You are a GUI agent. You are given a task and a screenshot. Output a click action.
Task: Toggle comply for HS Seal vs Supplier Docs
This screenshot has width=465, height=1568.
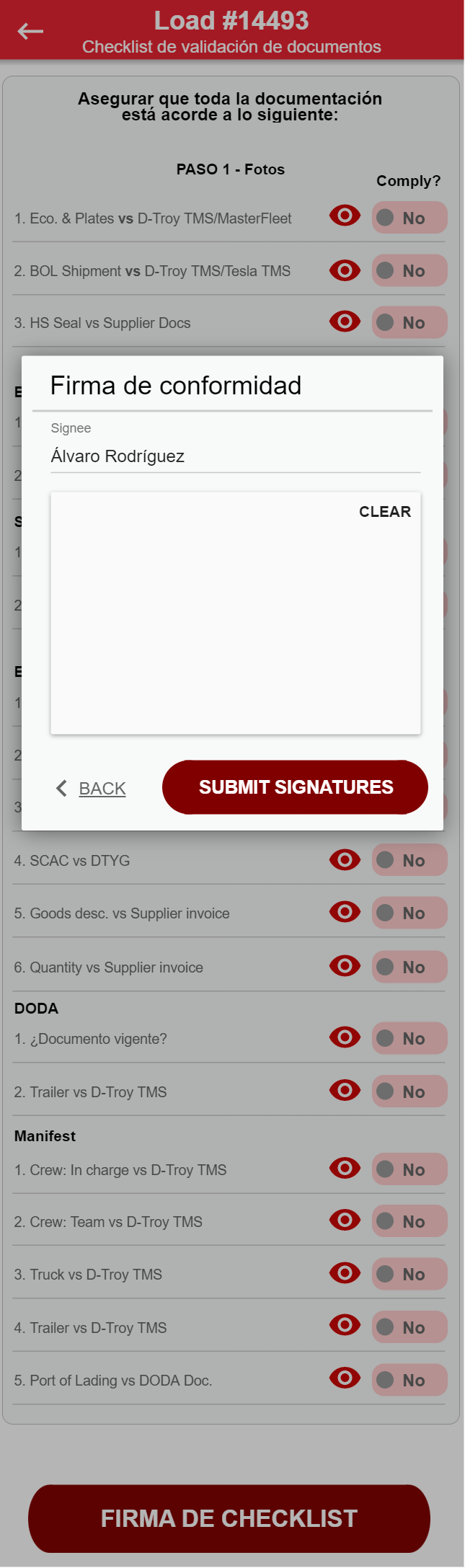point(409,322)
